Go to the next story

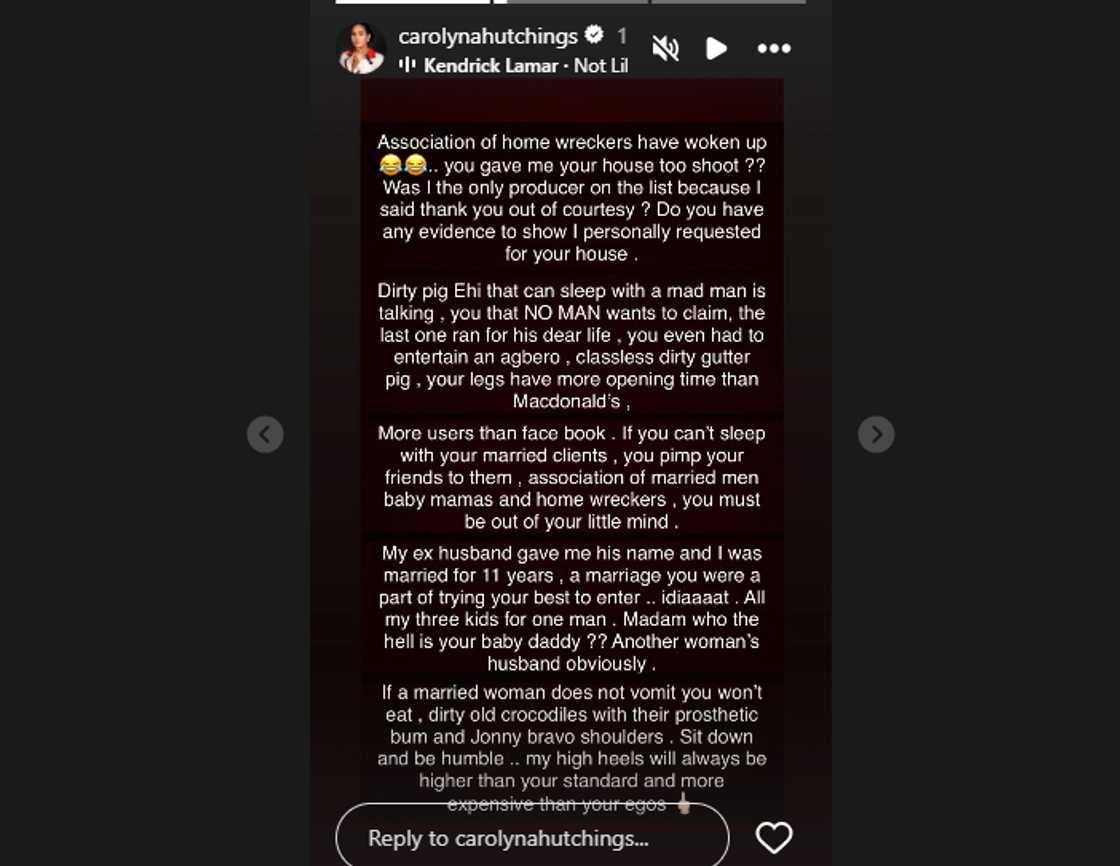876,434
